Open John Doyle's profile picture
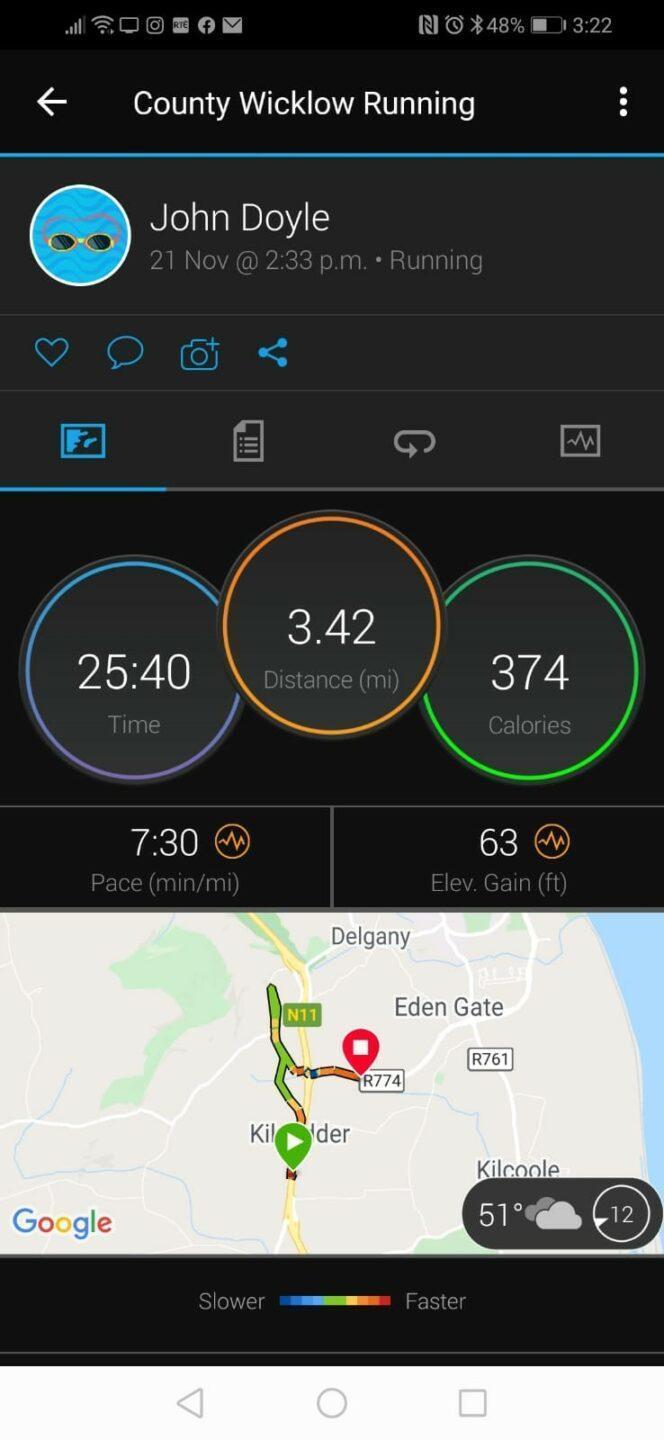 80,235
